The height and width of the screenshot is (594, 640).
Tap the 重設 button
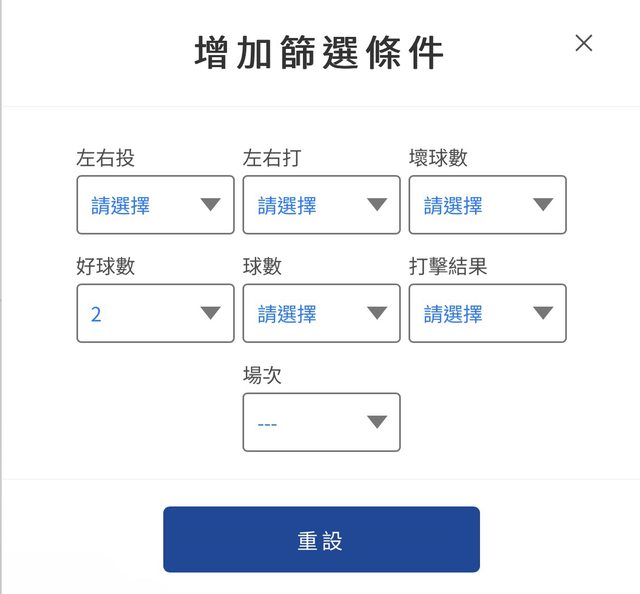(x=321, y=540)
